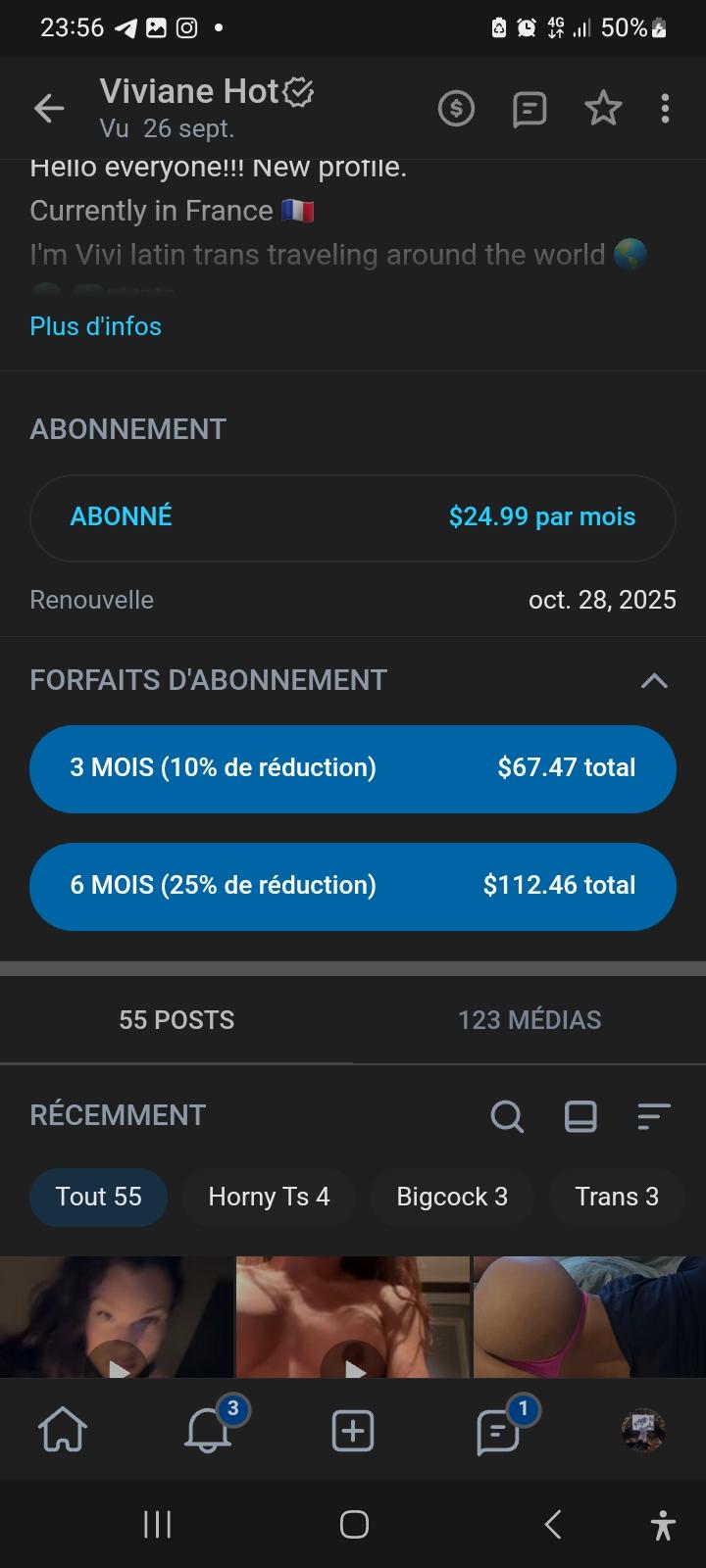Screen dimensions: 706x1568
Task: Go to the home feed
Action: click(x=63, y=1432)
